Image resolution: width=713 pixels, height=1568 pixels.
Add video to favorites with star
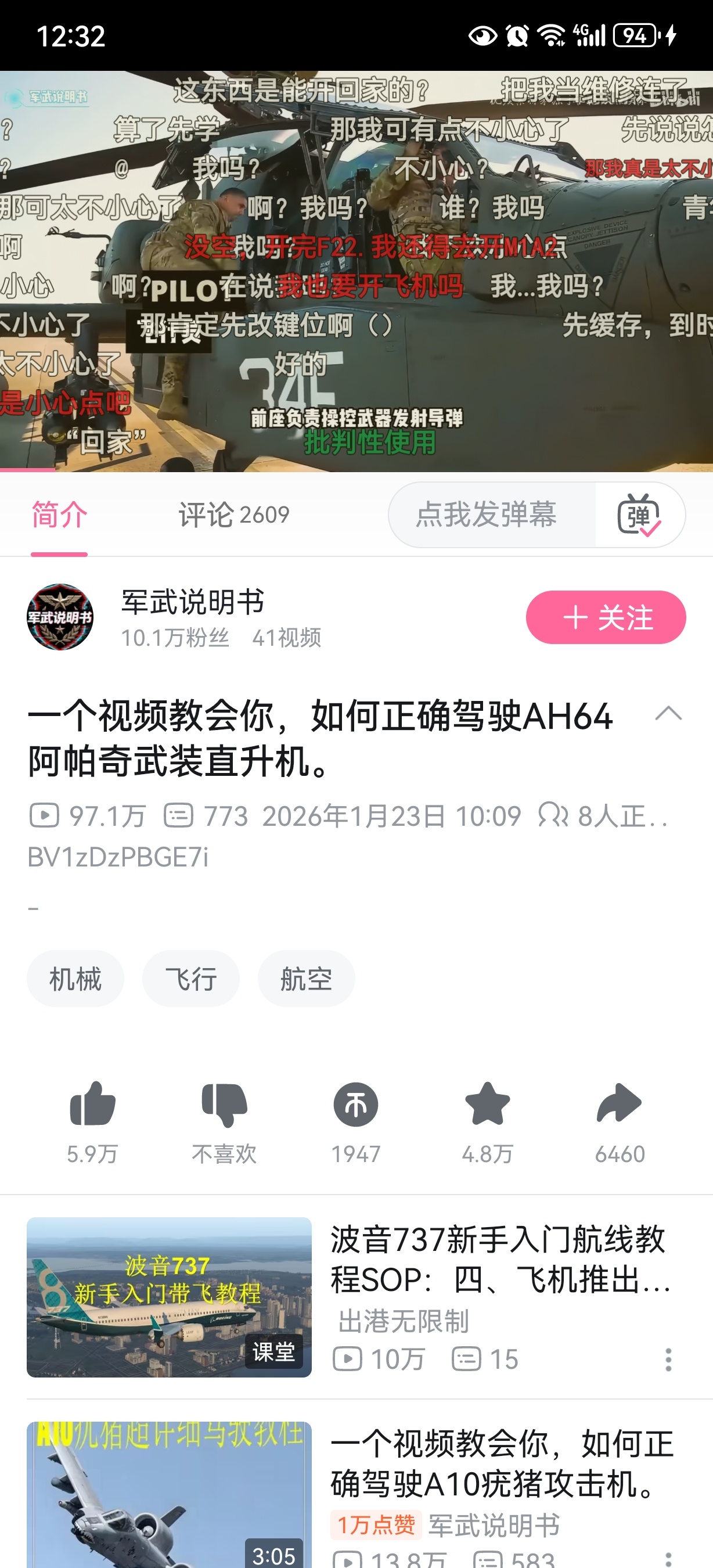487,1104
